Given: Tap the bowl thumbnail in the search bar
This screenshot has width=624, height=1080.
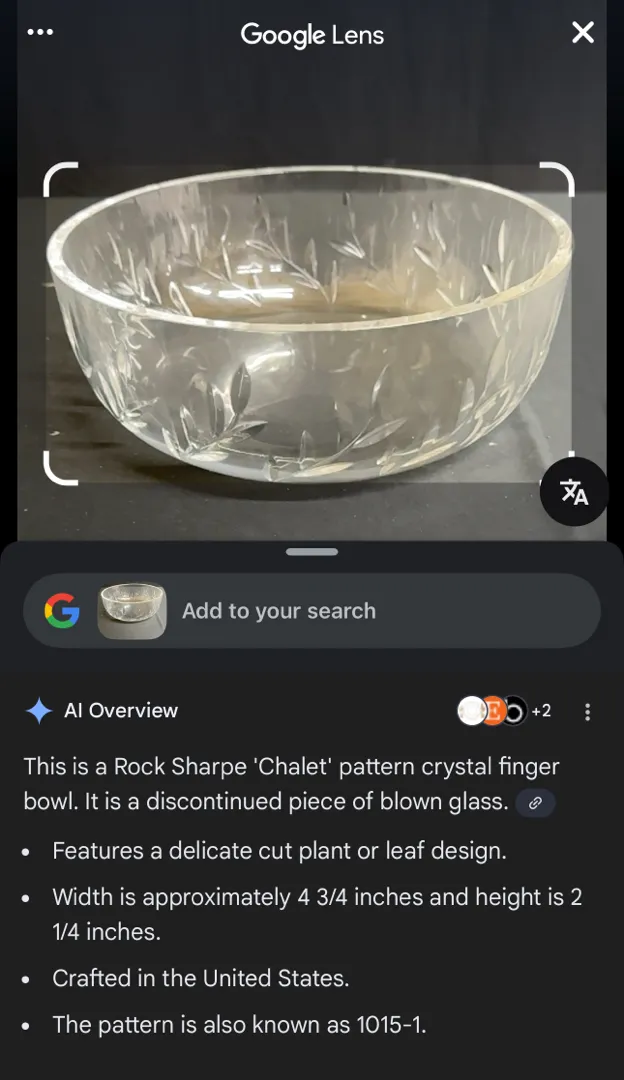Looking at the screenshot, I should (131, 611).
